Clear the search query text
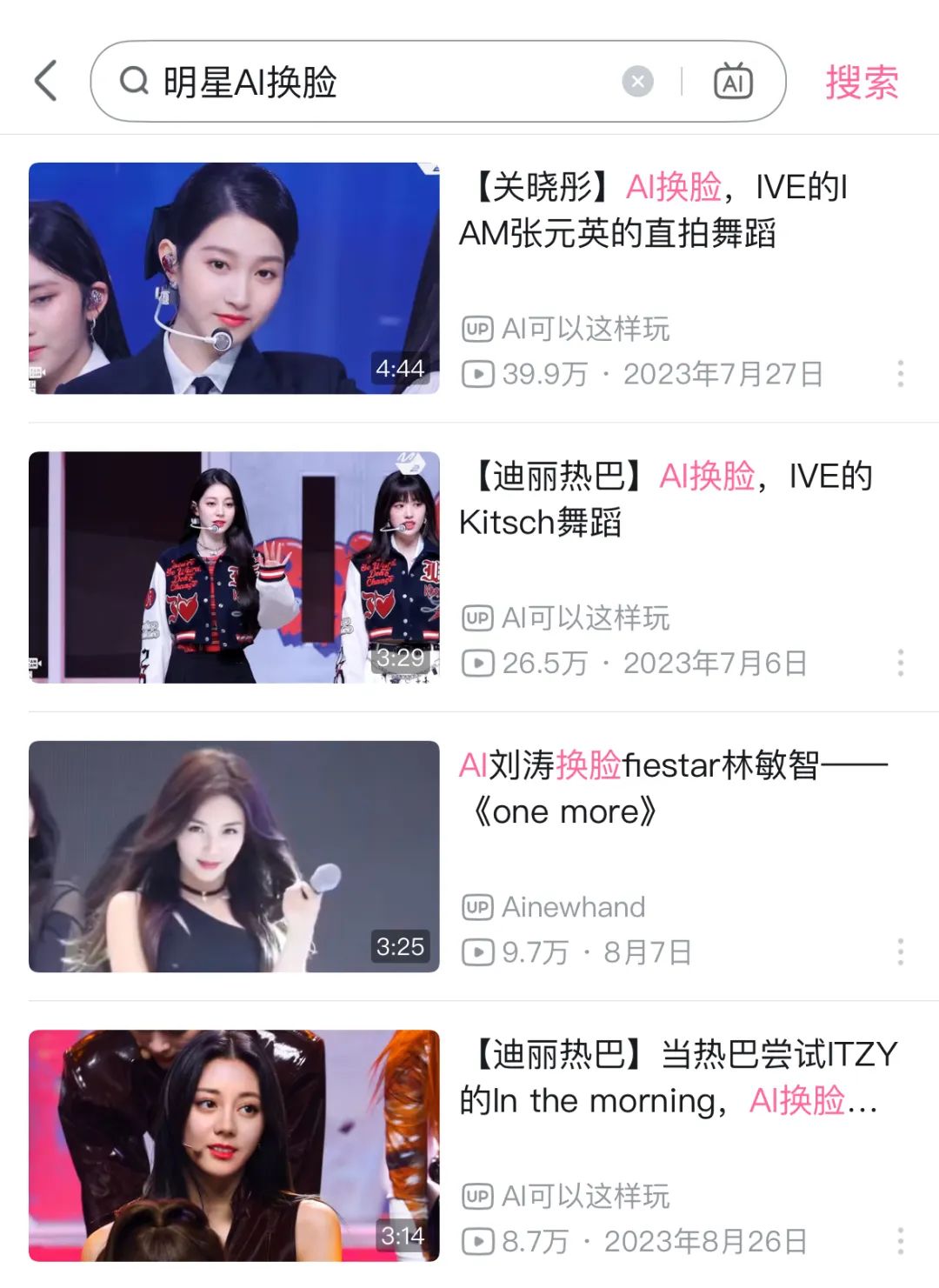The height and width of the screenshot is (1288, 939). [x=637, y=82]
